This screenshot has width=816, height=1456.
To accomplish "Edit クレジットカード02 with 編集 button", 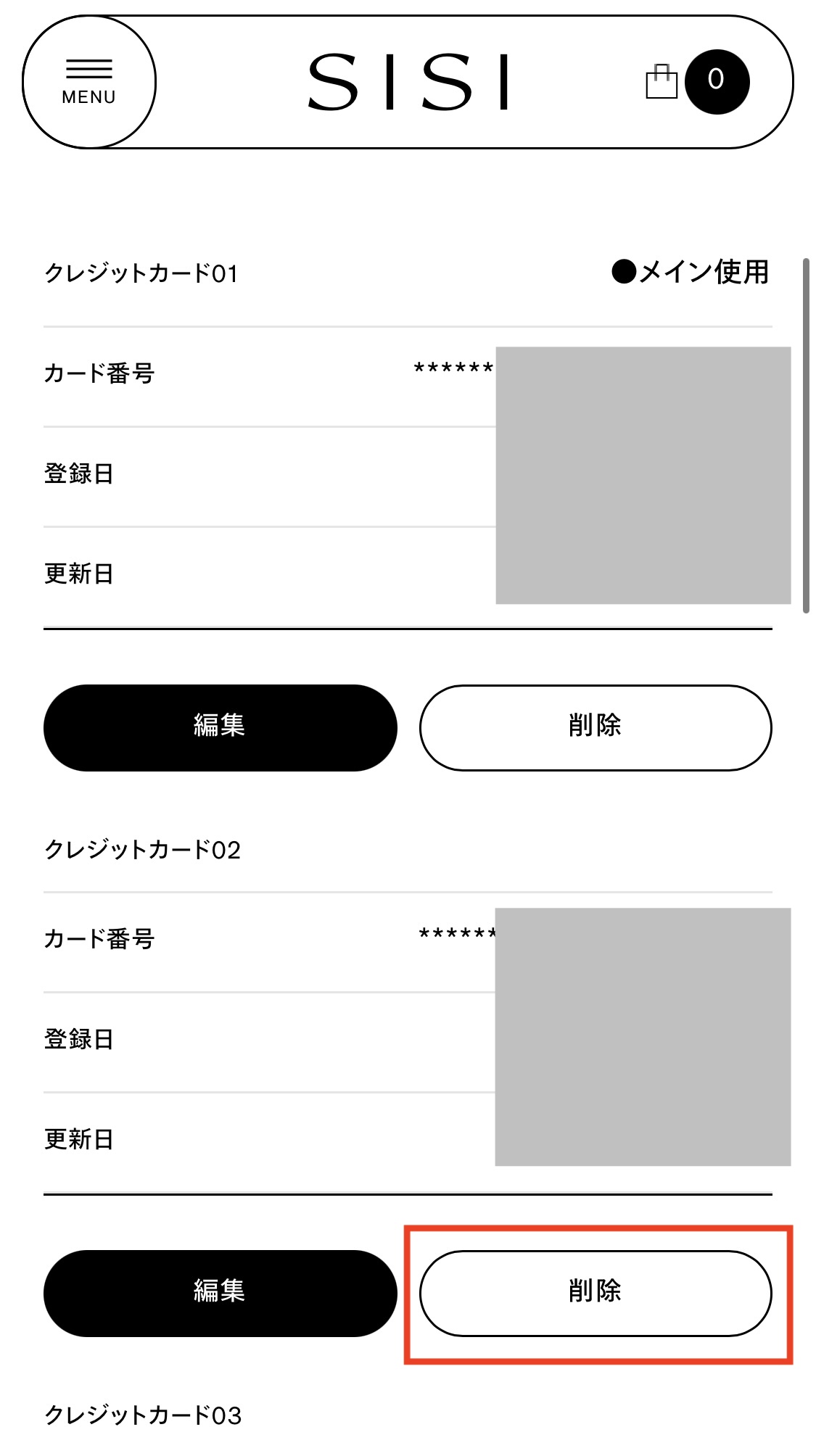I will 220,1293.
